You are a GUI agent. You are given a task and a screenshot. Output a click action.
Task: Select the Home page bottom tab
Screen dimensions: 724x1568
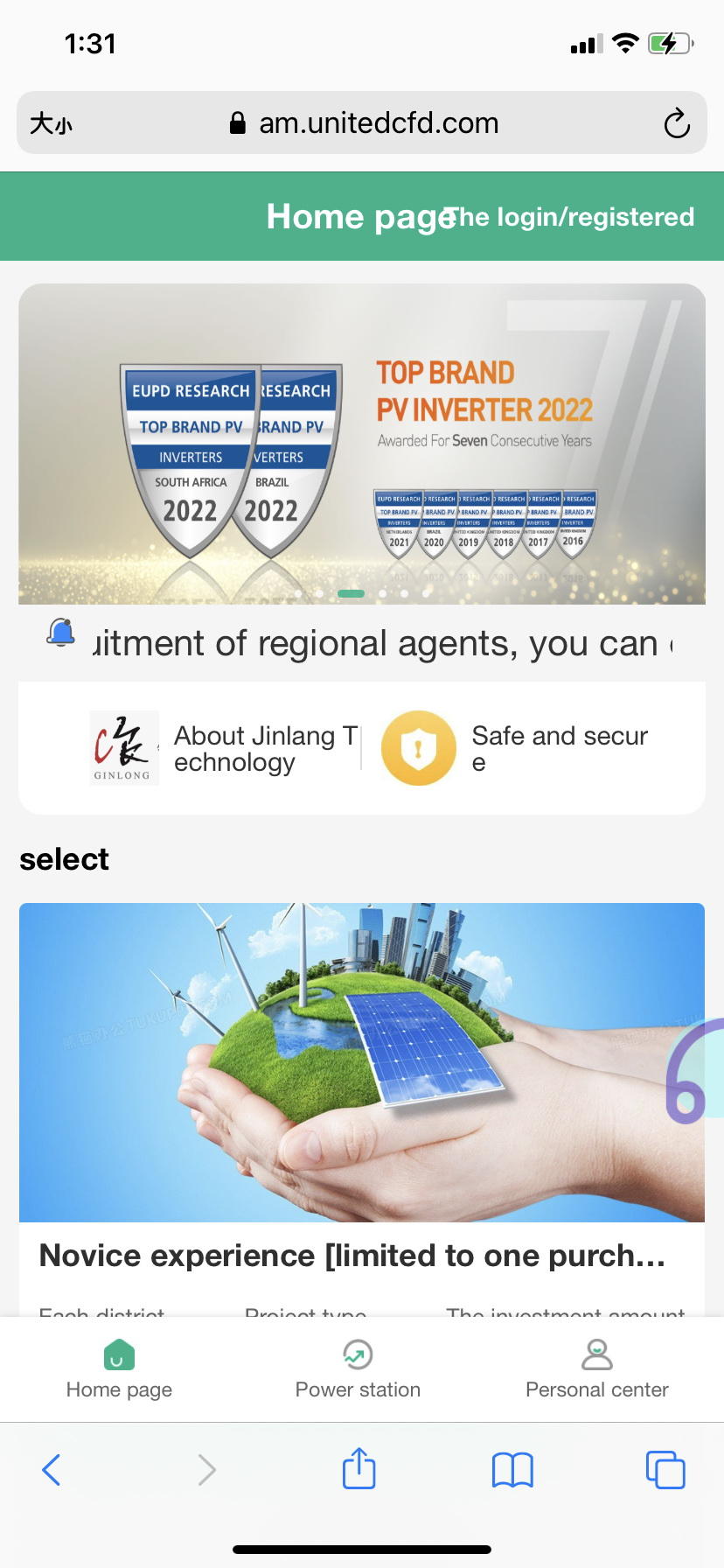(119, 1369)
